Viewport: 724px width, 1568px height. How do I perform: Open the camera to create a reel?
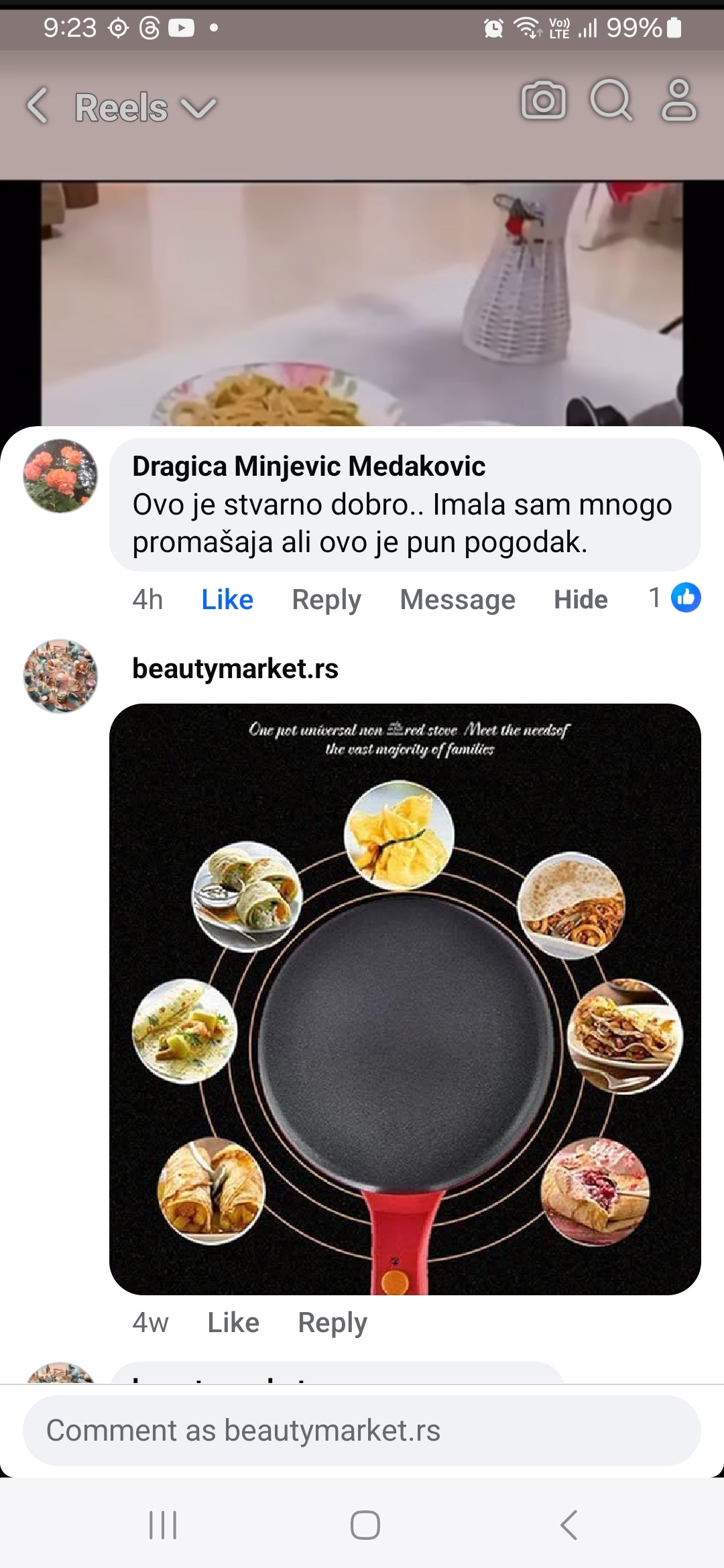point(543,101)
